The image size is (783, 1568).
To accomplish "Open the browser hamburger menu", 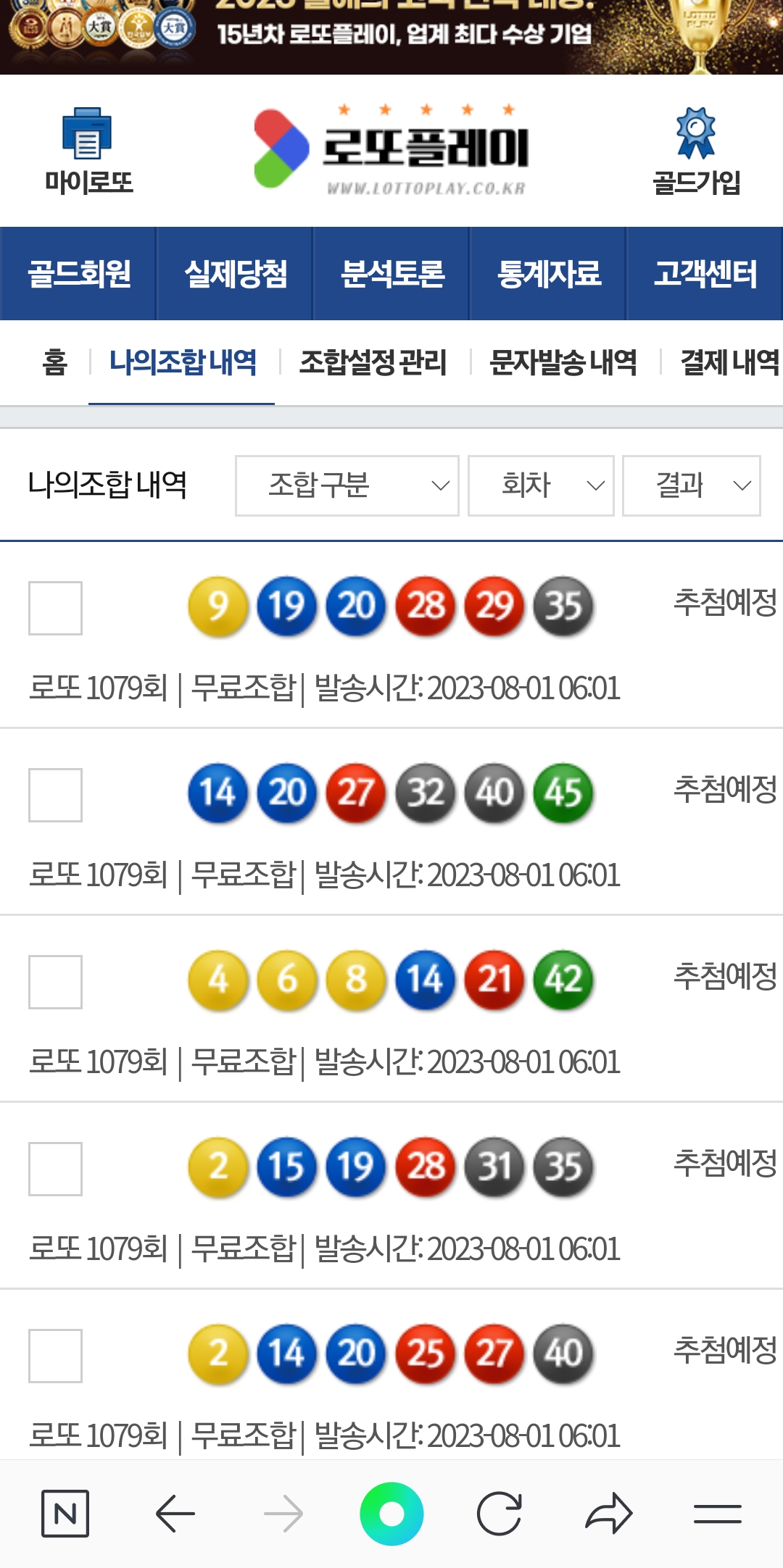I will point(717,1514).
